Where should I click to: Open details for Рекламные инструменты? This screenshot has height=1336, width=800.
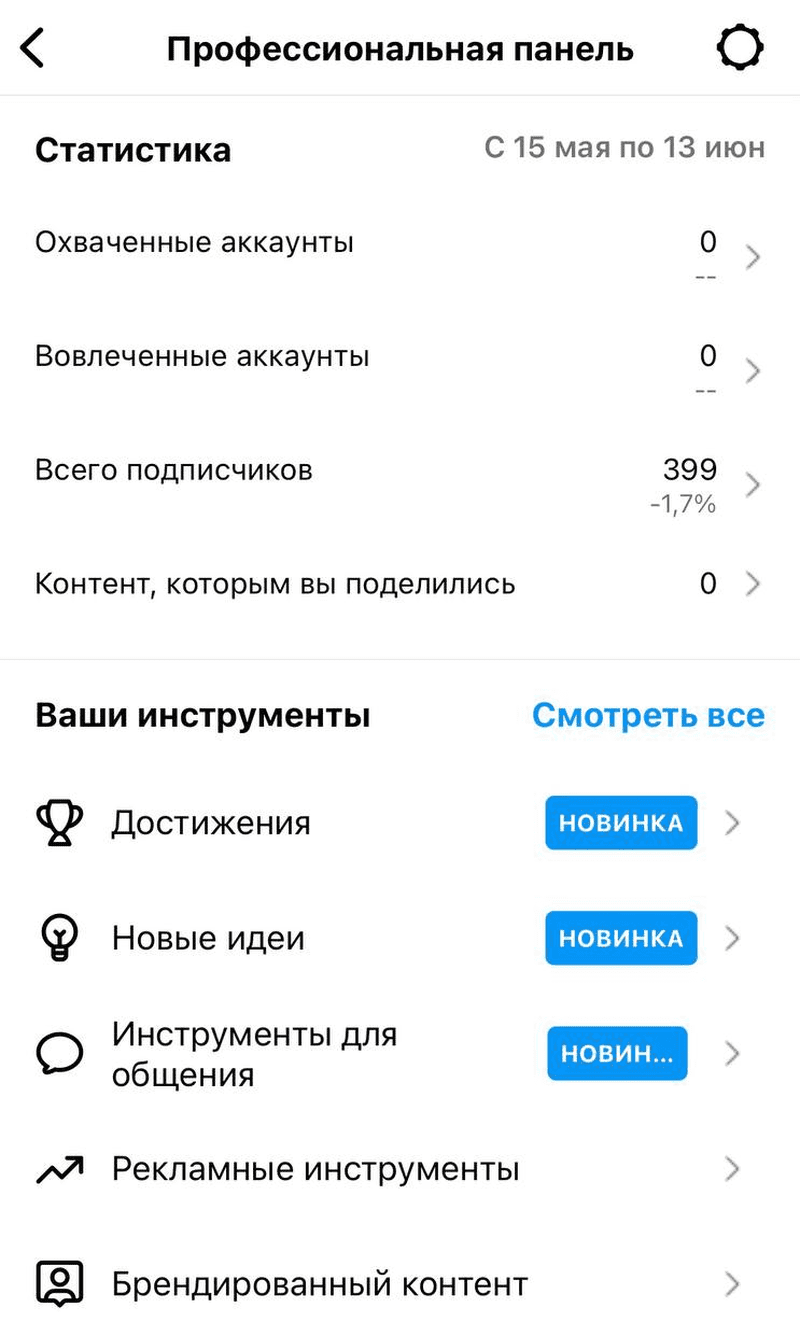(x=732, y=1168)
